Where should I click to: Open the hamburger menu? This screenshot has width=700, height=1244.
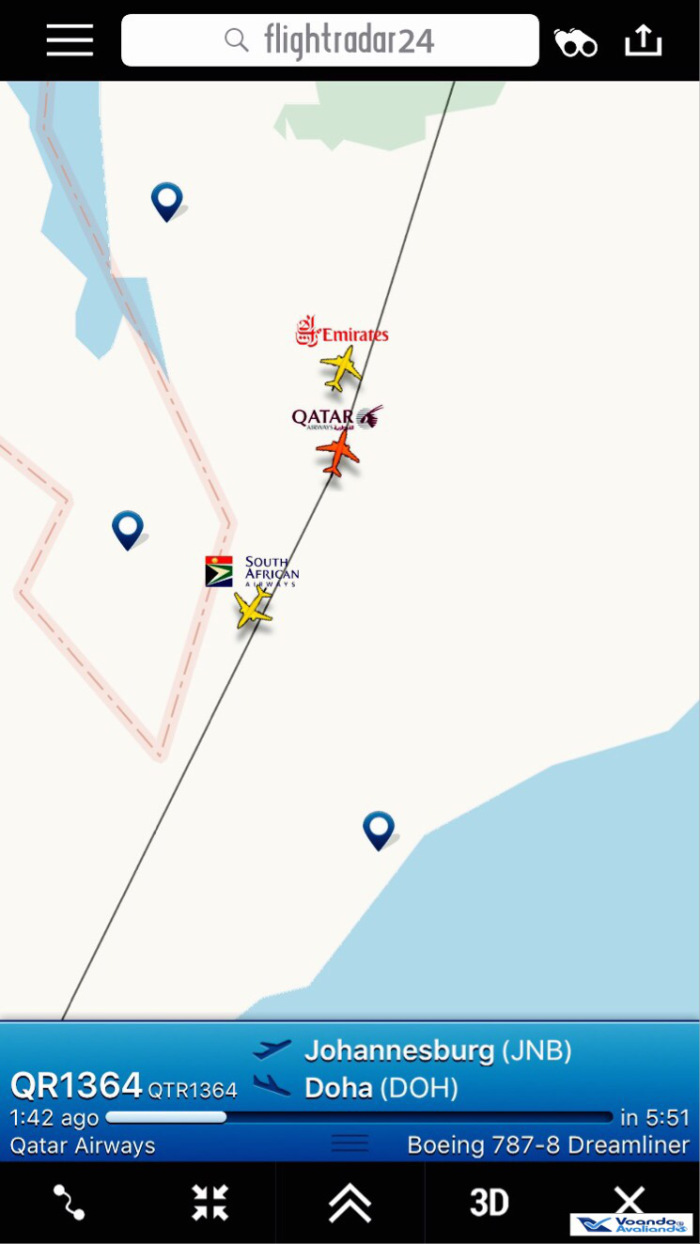[69, 40]
